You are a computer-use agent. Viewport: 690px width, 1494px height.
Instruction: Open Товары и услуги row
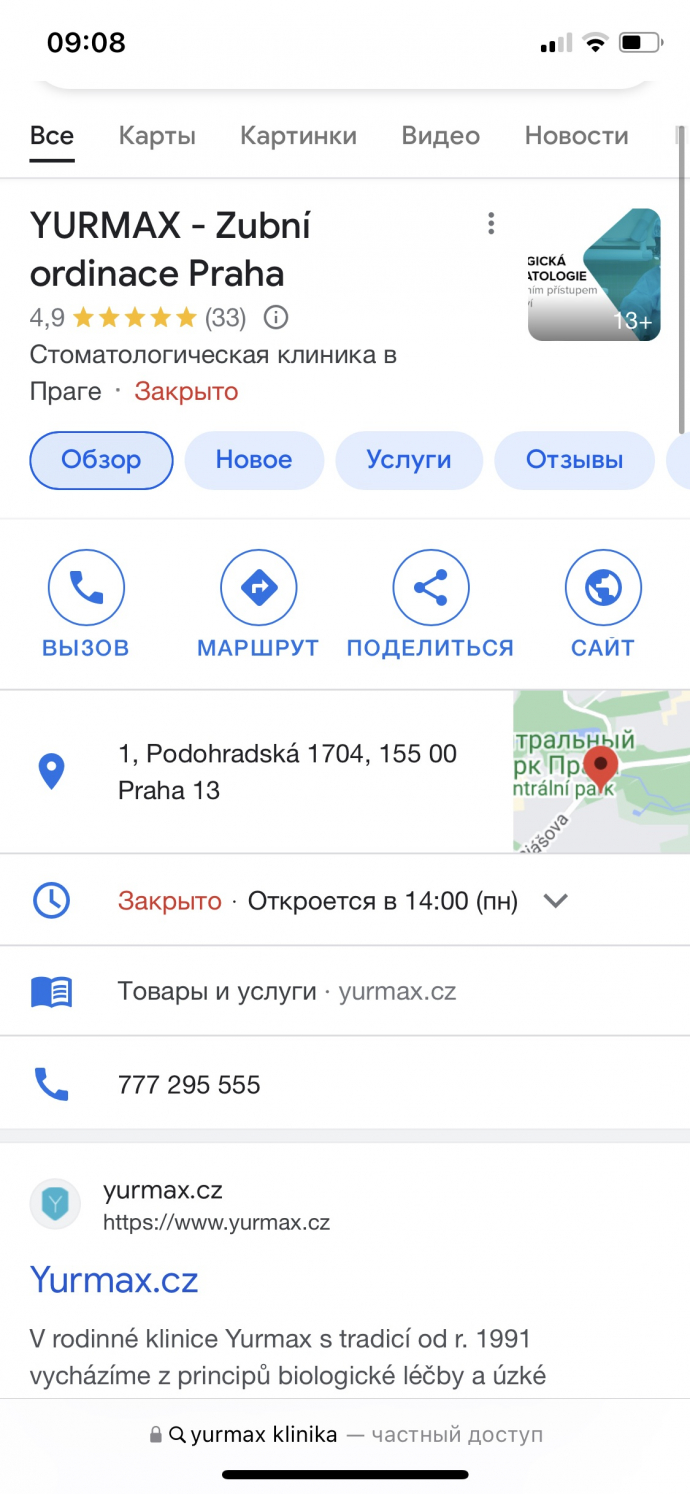(x=345, y=992)
